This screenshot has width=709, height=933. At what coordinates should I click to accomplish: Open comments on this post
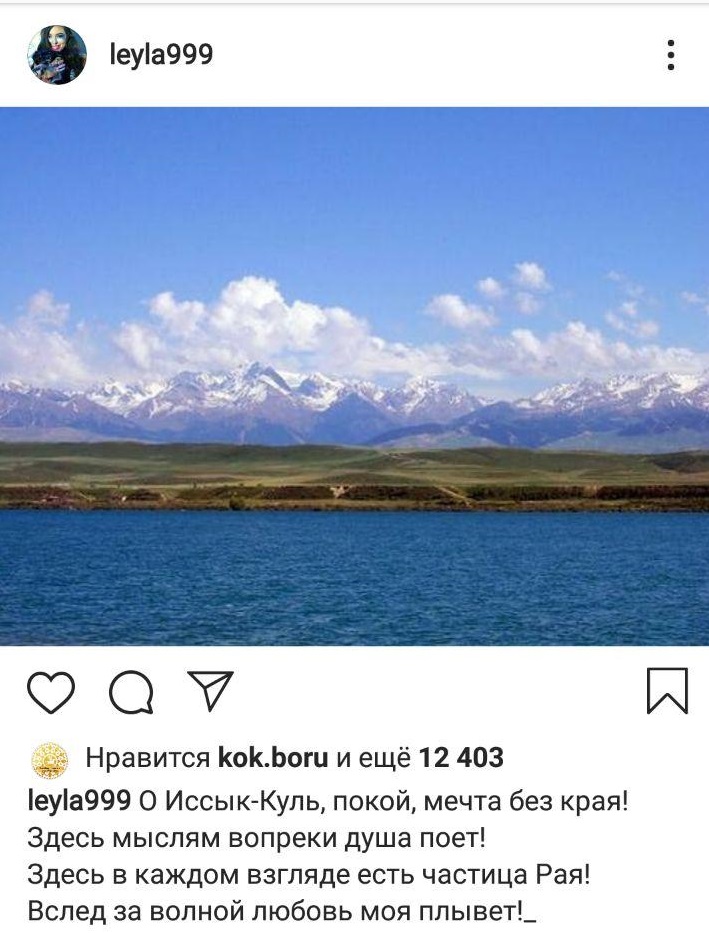tap(131, 692)
